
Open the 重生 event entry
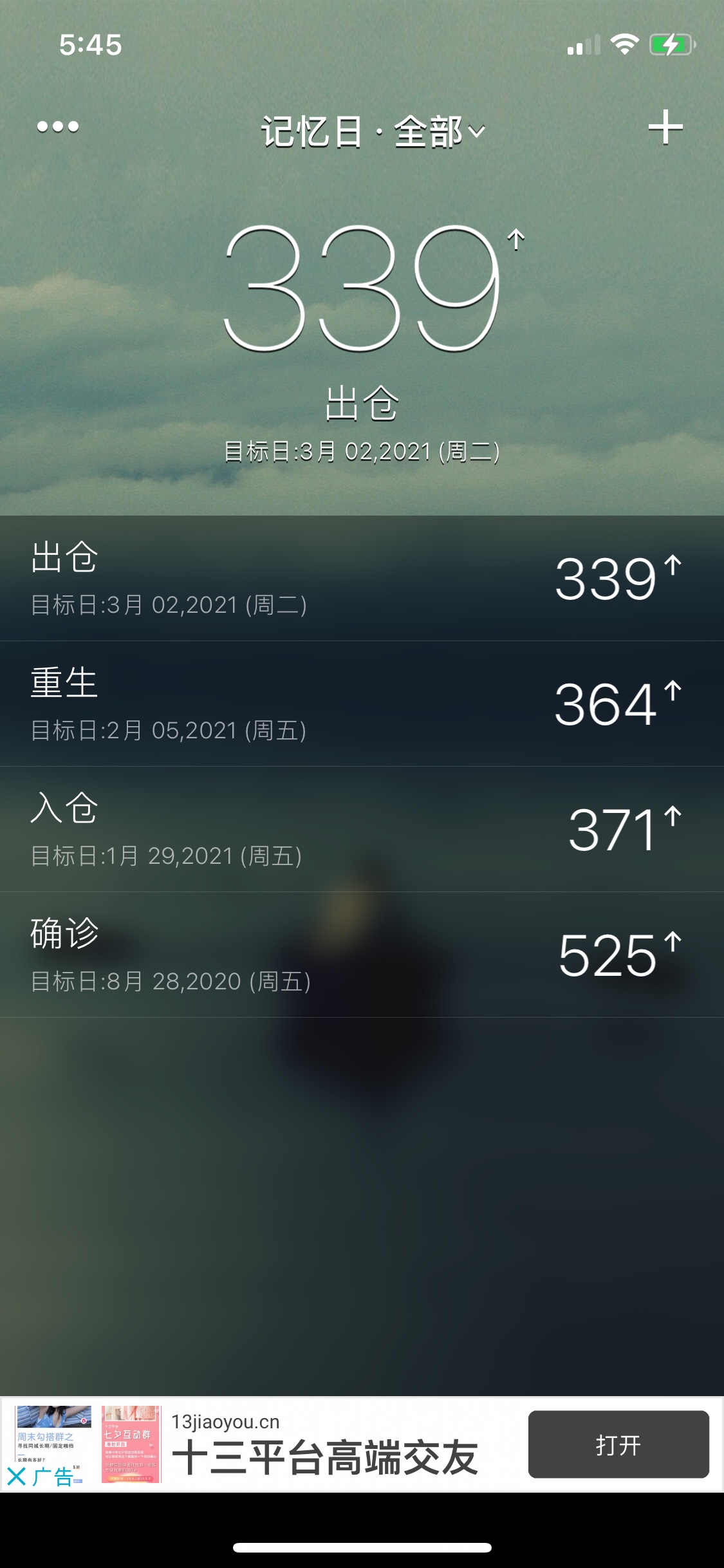click(x=362, y=704)
